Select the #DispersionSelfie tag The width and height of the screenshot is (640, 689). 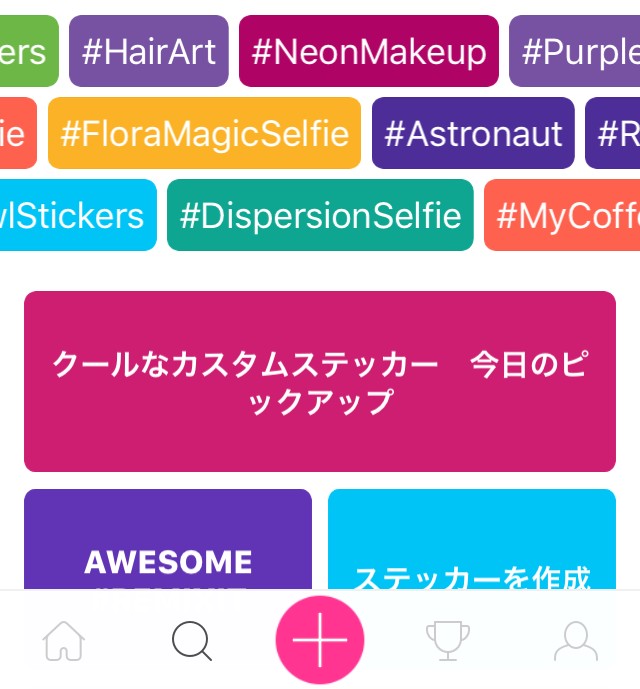point(320,215)
